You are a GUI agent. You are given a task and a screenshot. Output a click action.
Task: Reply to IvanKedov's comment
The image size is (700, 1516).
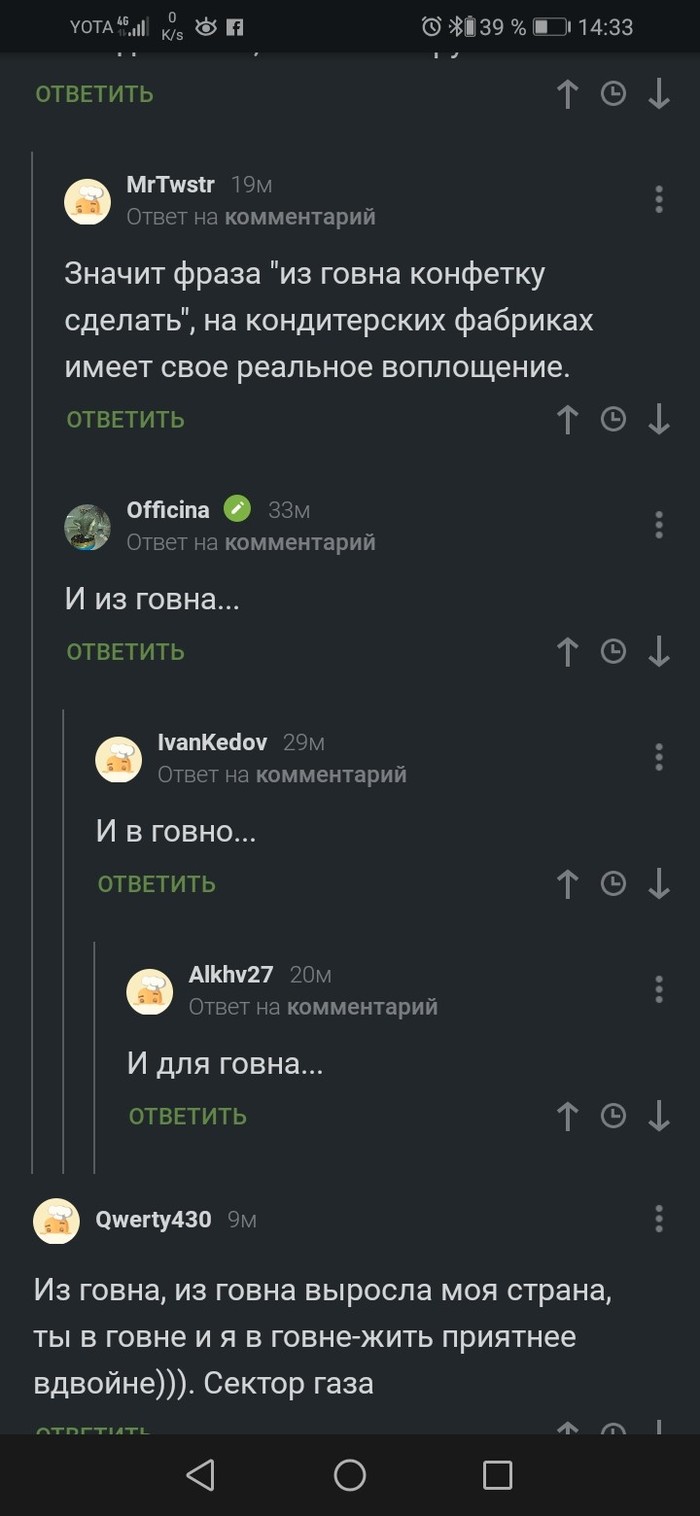(x=156, y=884)
